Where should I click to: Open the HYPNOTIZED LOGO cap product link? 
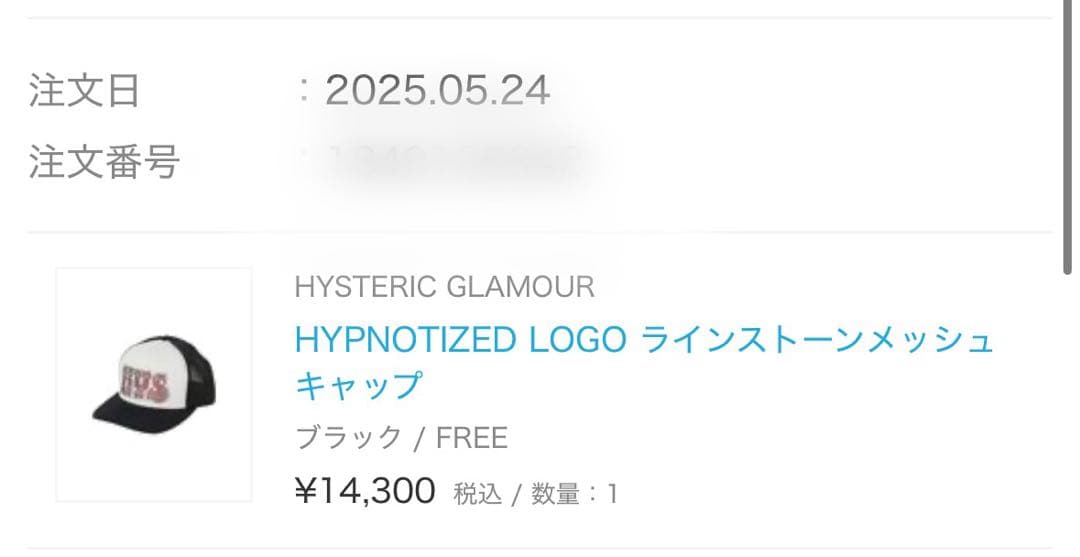coord(643,342)
